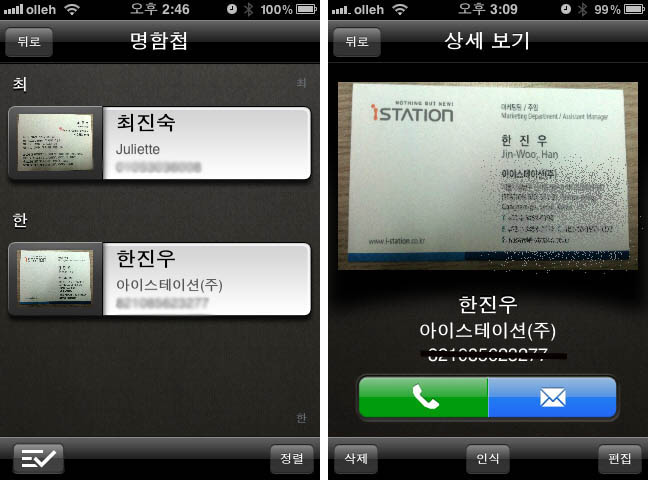Email 한진우 with the blue envelope button
Image resolution: width=648 pixels, height=480 pixels.
[552, 397]
